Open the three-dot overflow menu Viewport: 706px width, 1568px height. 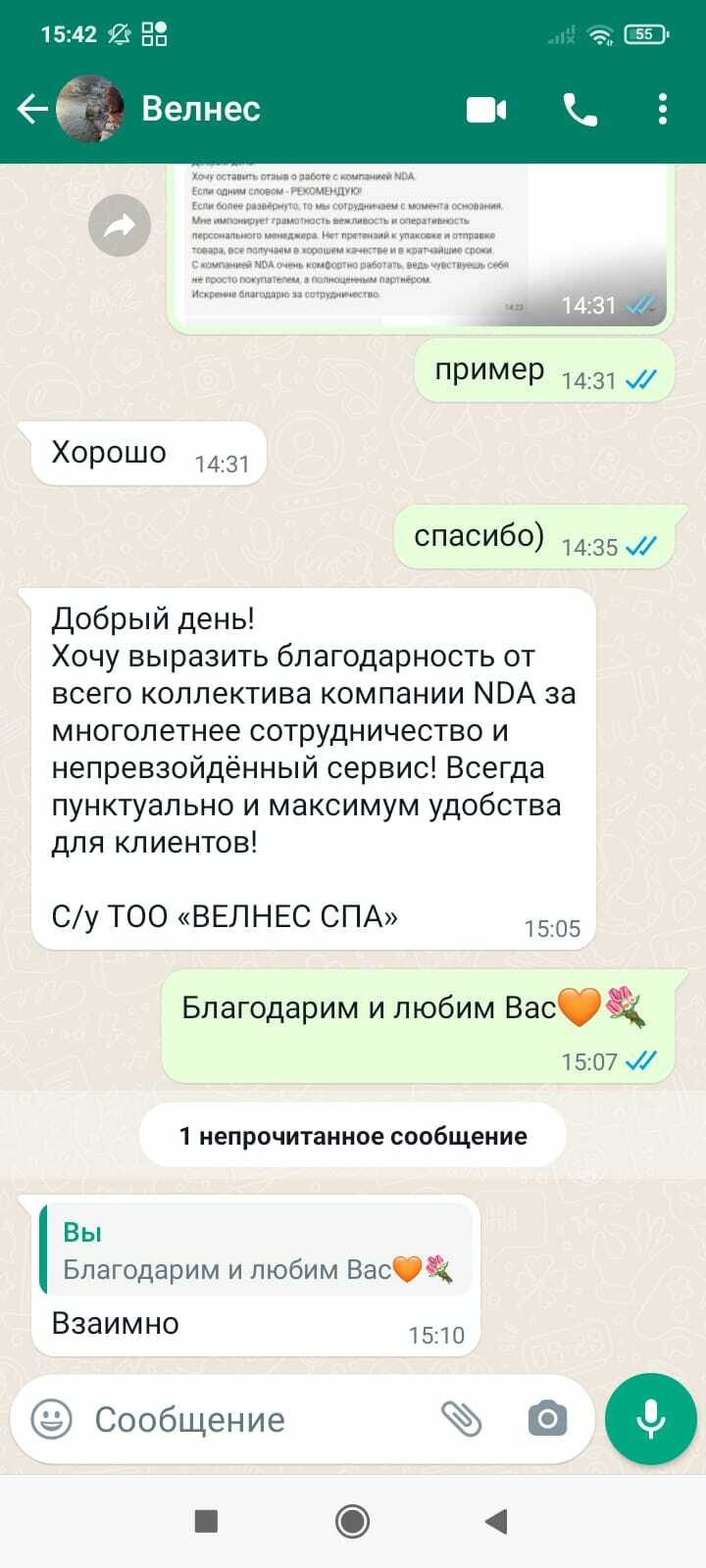point(663,109)
